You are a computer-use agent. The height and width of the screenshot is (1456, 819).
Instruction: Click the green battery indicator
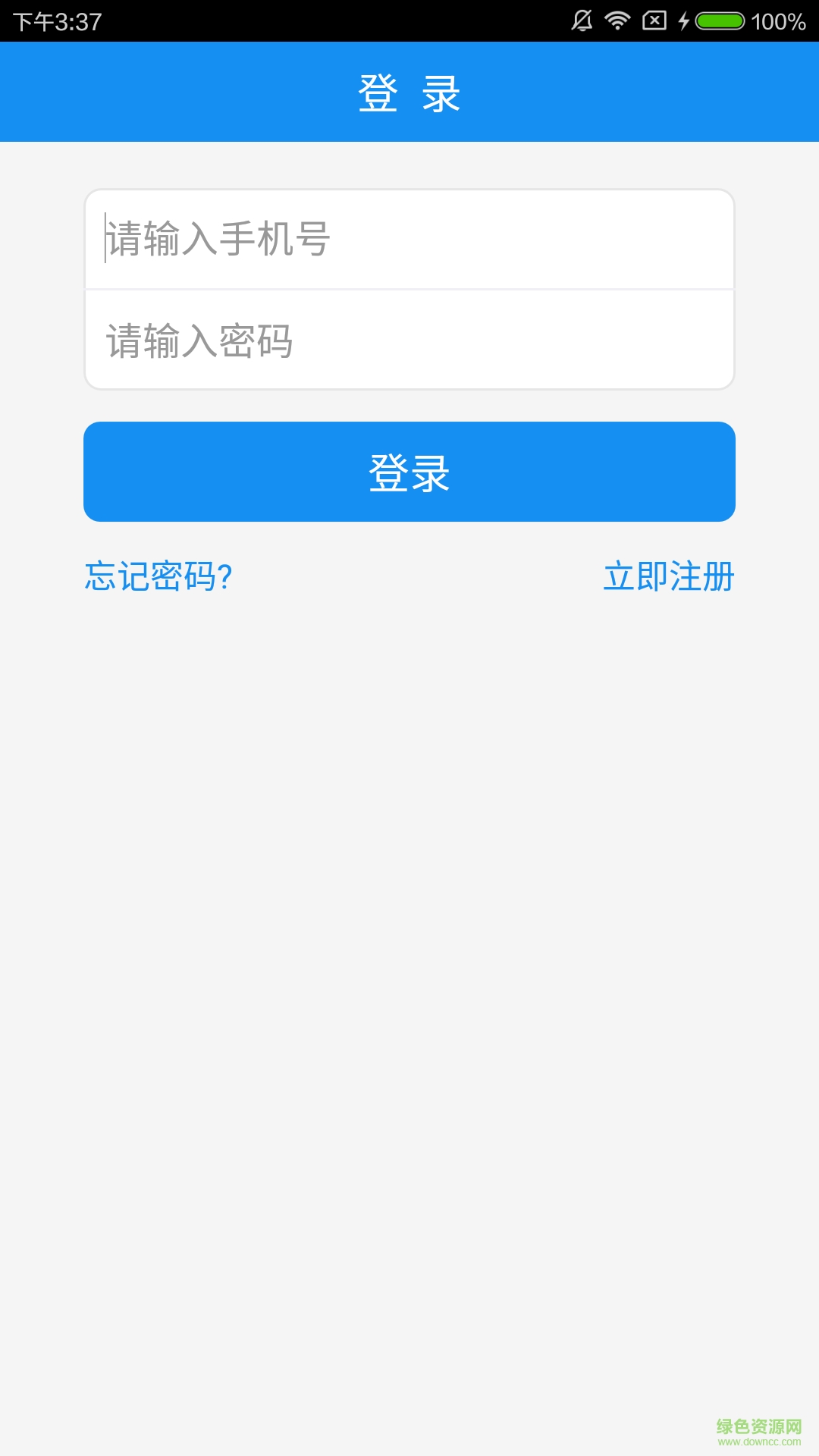coord(721,20)
